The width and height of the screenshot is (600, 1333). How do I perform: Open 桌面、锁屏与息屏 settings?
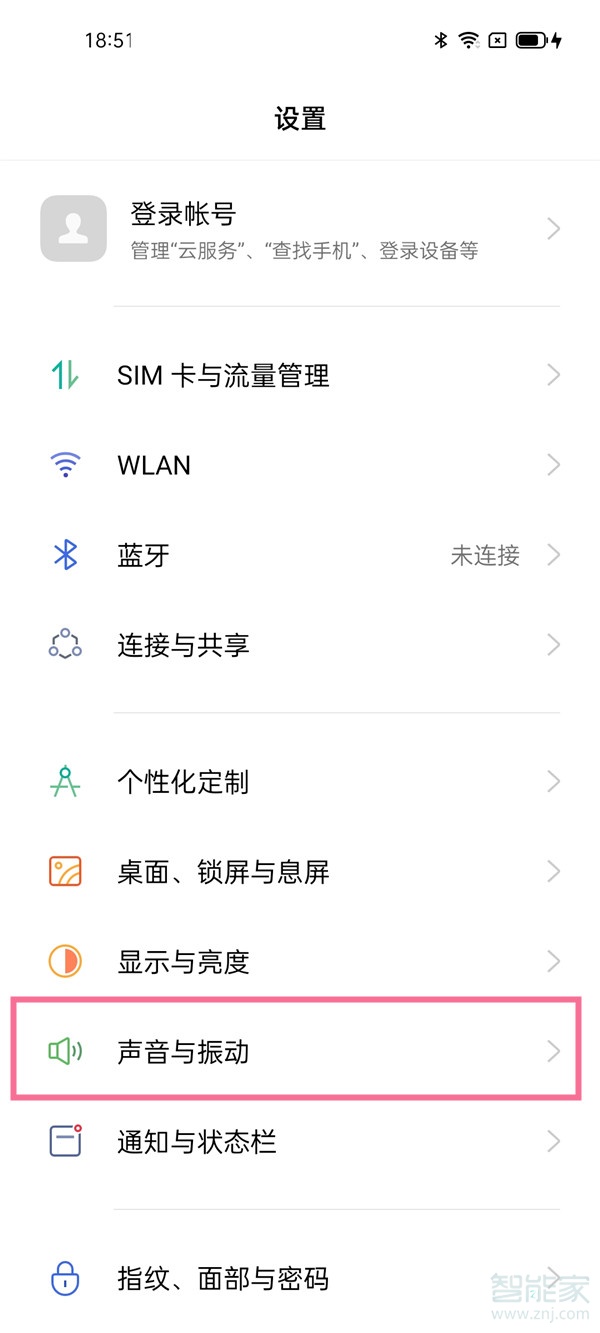click(x=300, y=872)
